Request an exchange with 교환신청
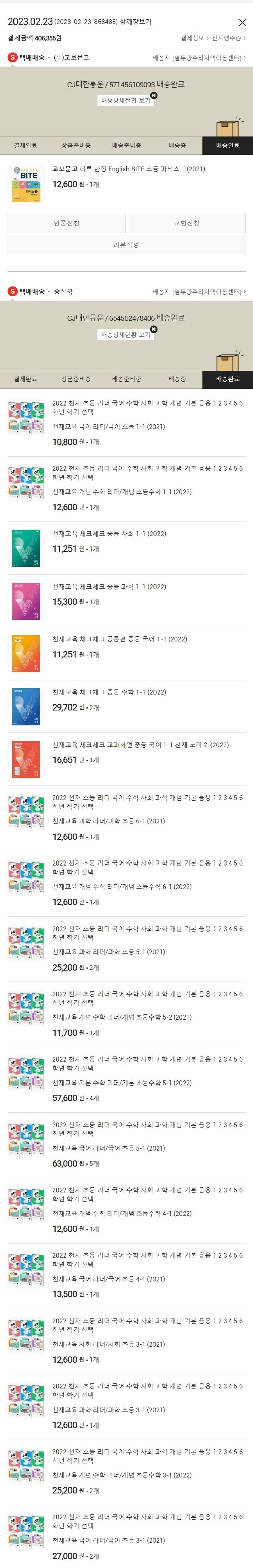Screen dimensions: 253x1568 click(x=186, y=223)
